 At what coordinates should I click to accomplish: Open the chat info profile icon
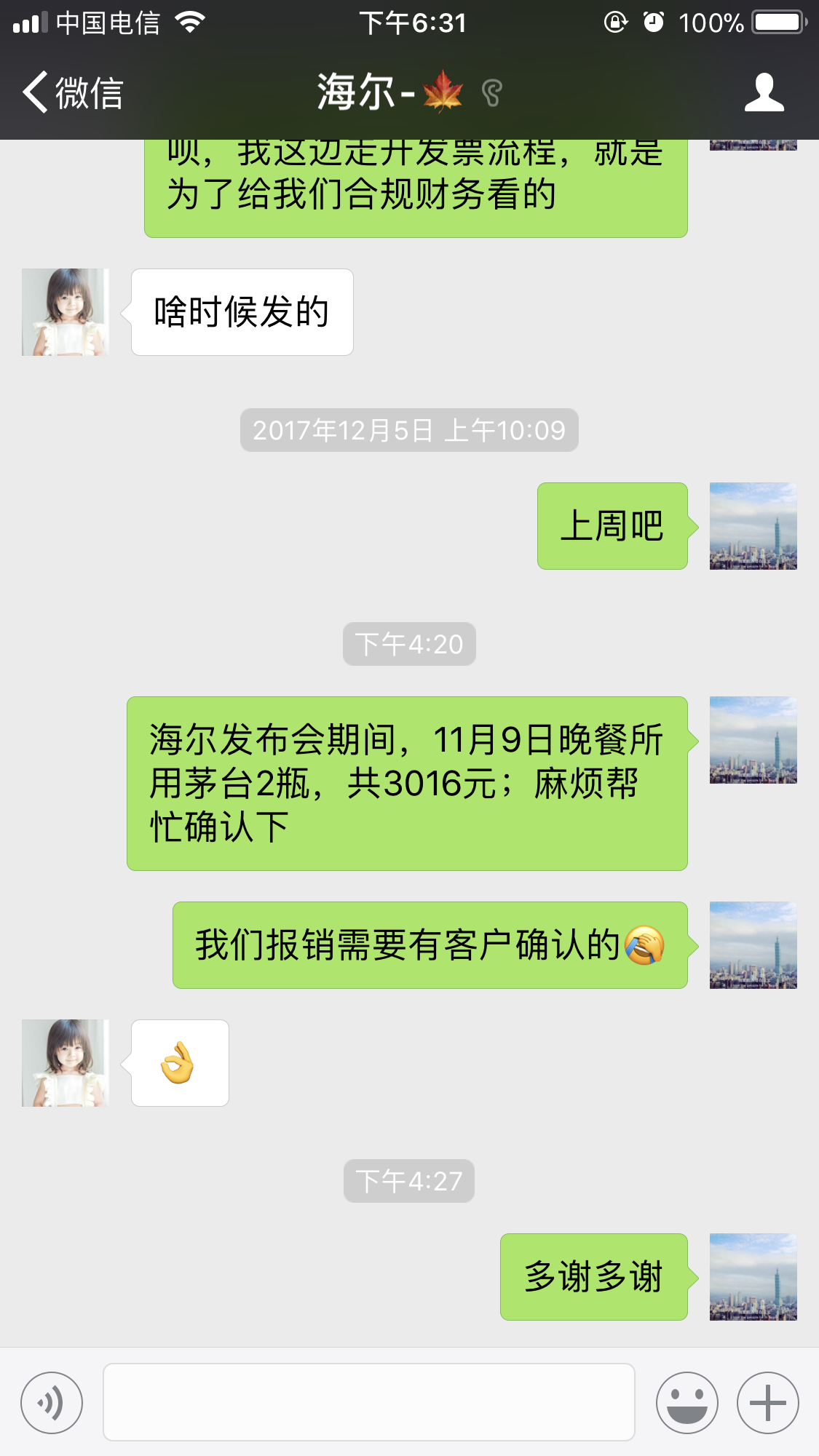[x=764, y=93]
